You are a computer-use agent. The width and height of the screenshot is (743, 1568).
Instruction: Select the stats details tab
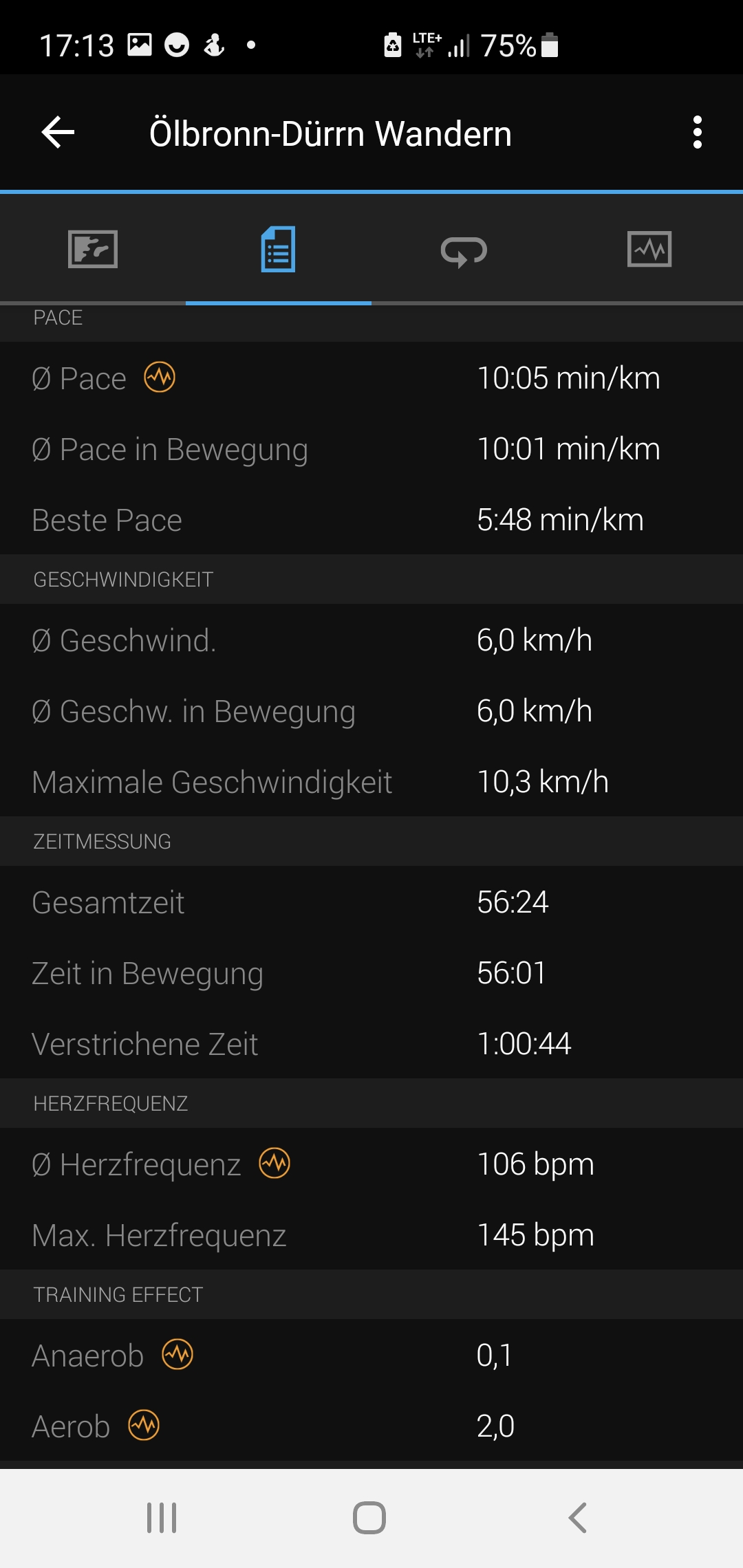click(x=279, y=249)
